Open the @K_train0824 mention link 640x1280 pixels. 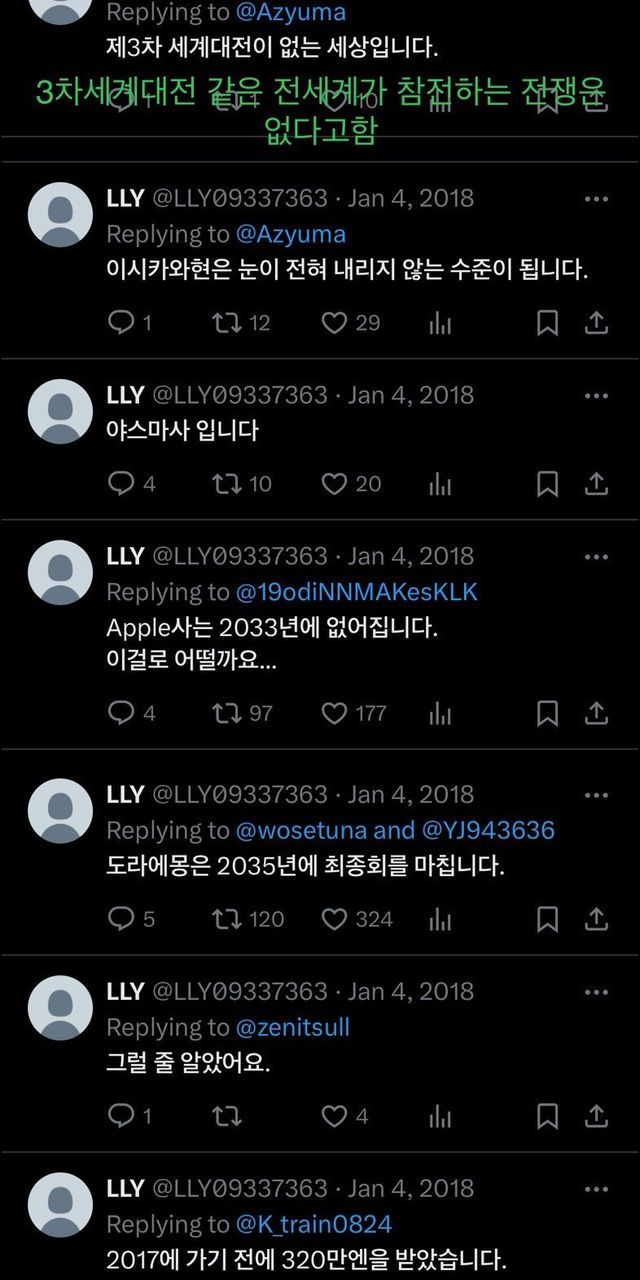(314, 1224)
